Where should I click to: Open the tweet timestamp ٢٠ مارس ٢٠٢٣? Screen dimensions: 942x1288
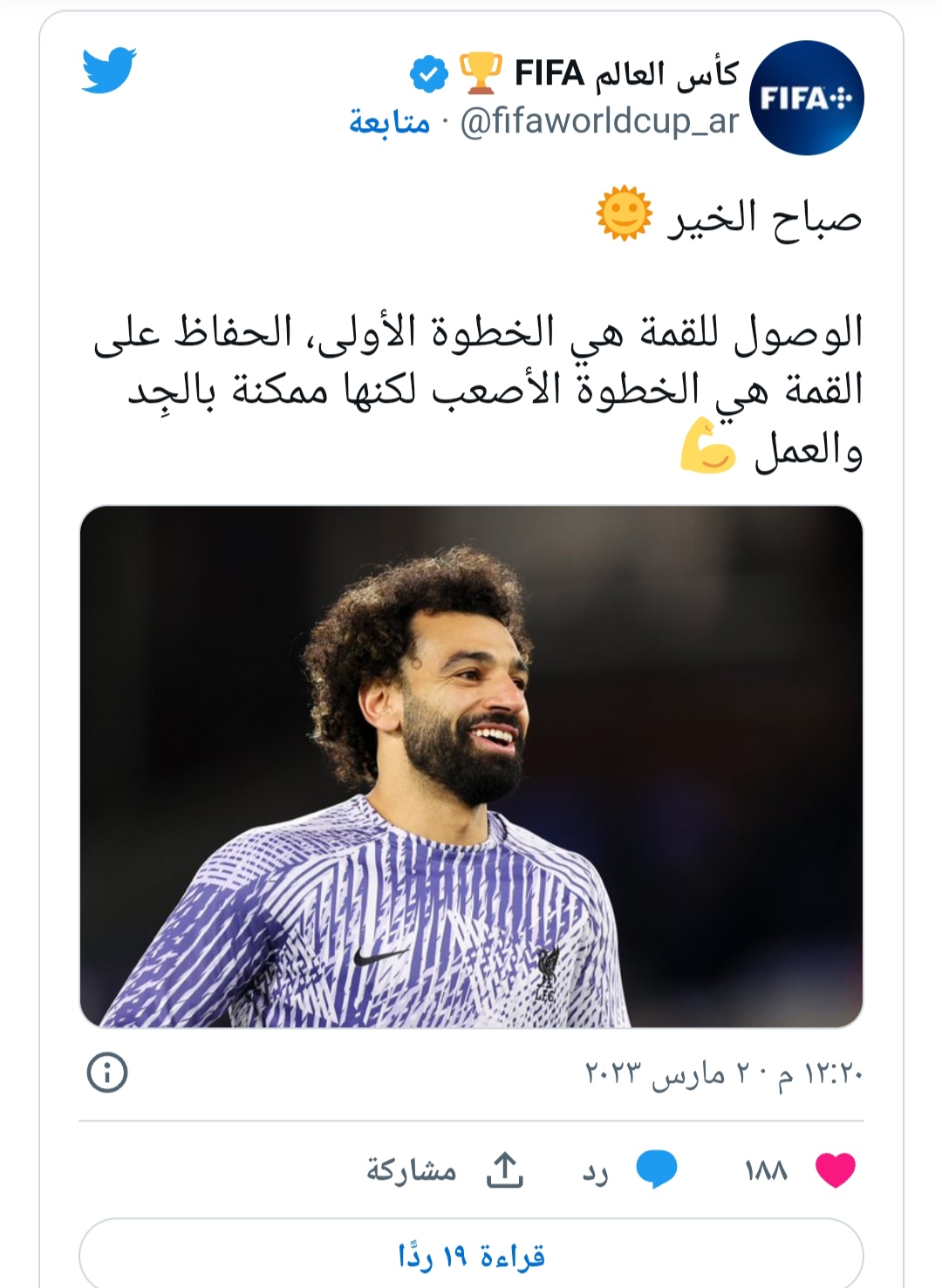coord(723,1073)
